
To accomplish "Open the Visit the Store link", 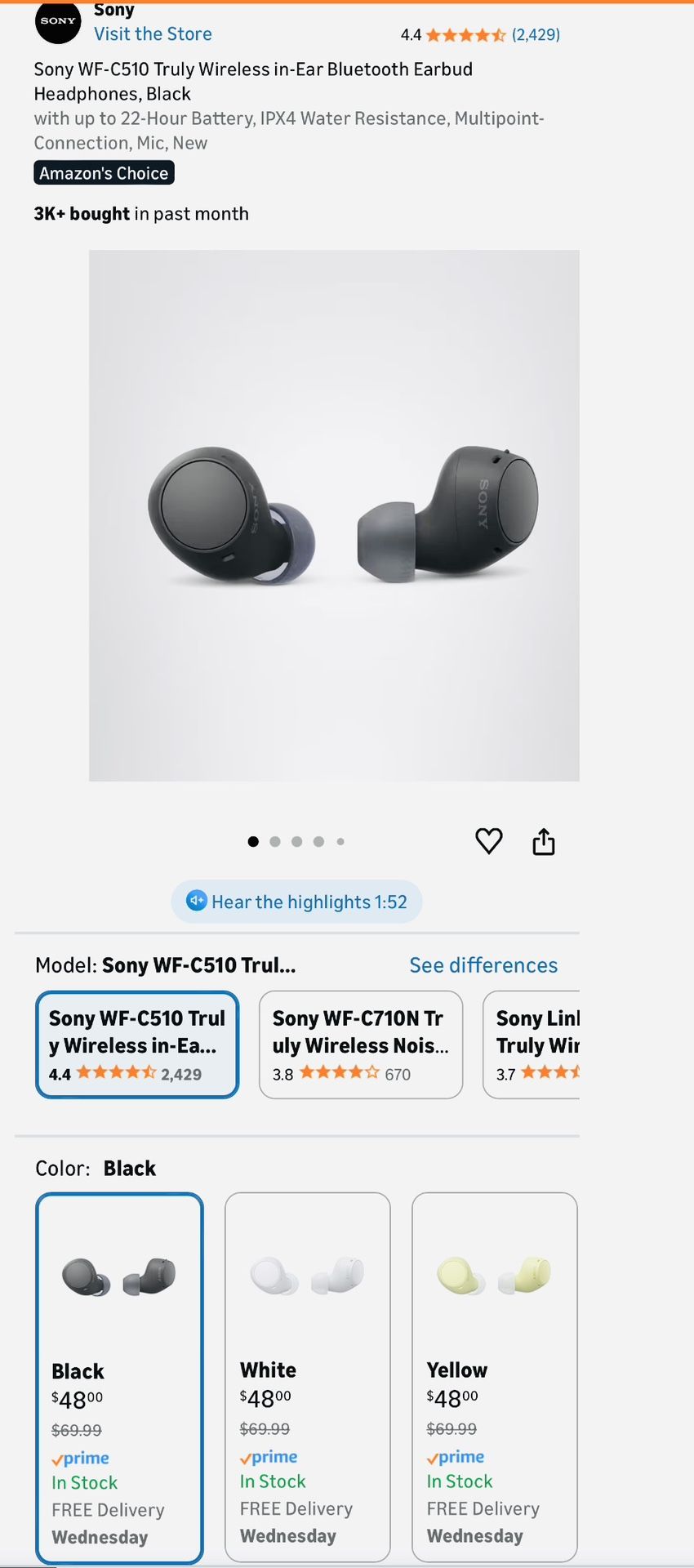I will [x=152, y=33].
